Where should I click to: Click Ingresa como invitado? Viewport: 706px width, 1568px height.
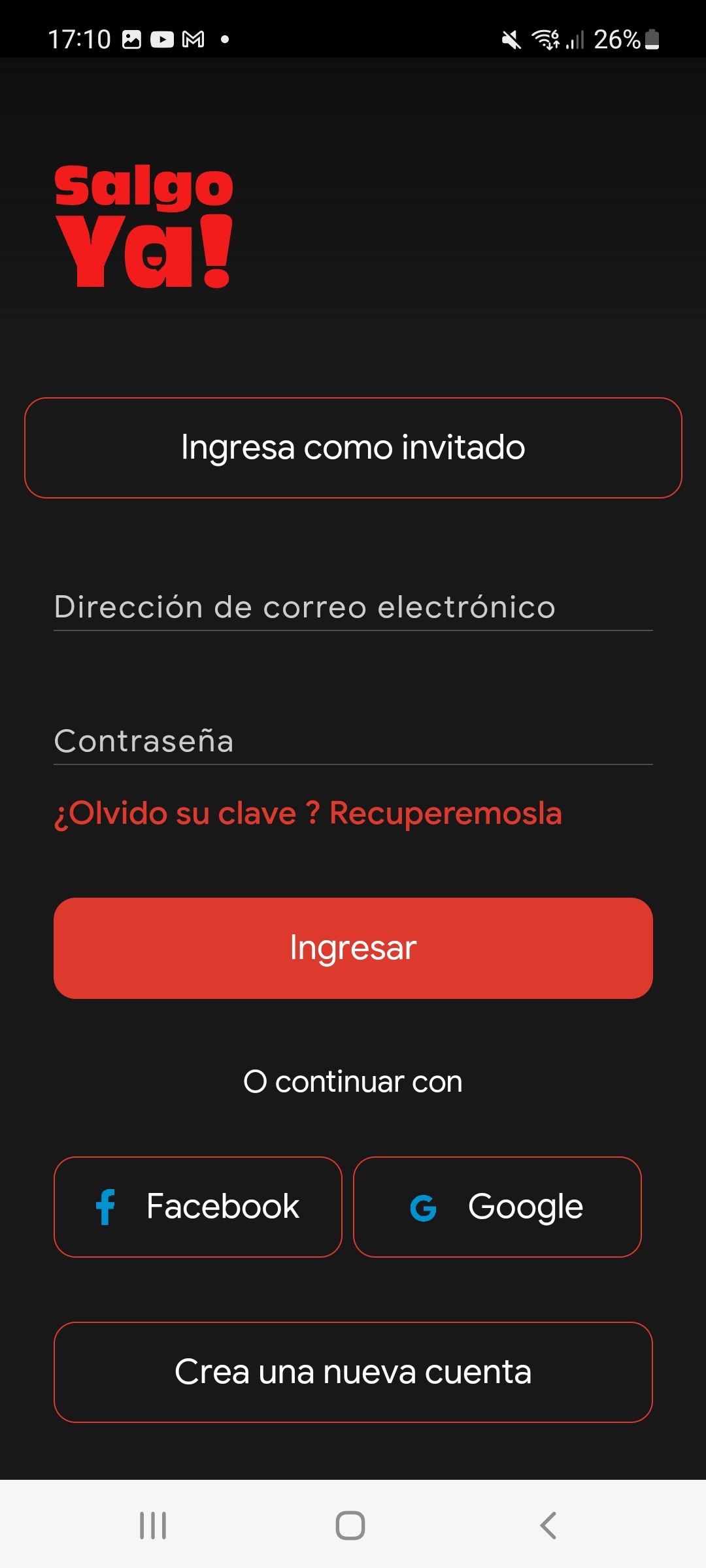(x=353, y=447)
